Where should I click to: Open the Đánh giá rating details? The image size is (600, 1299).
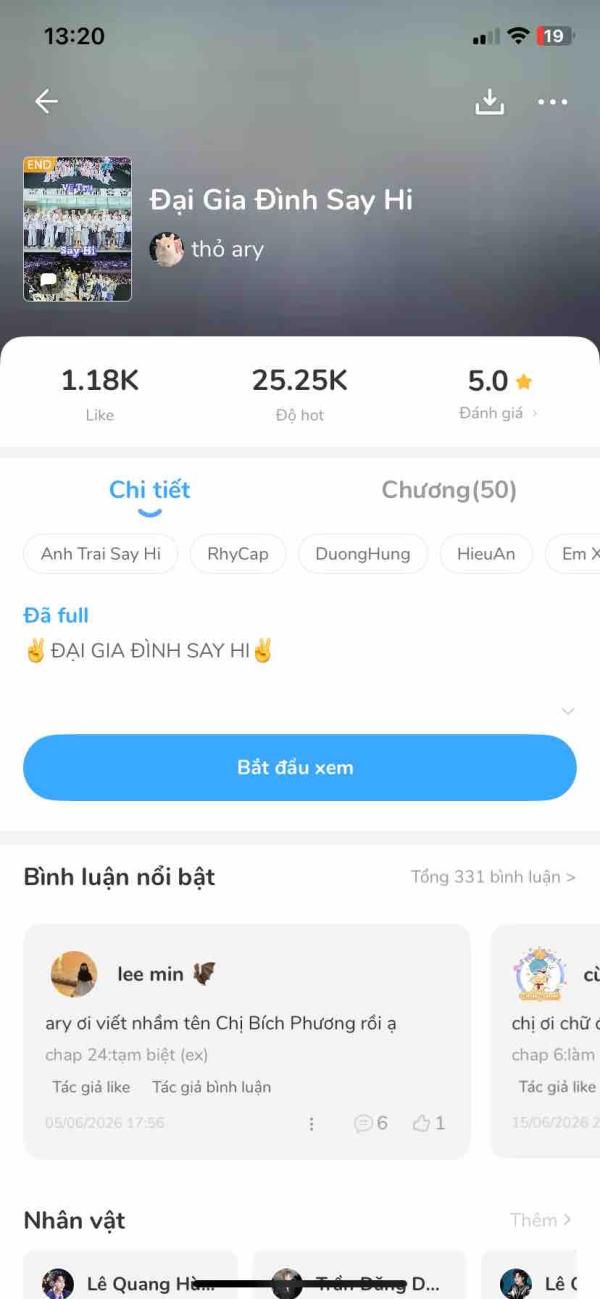point(498,413)
